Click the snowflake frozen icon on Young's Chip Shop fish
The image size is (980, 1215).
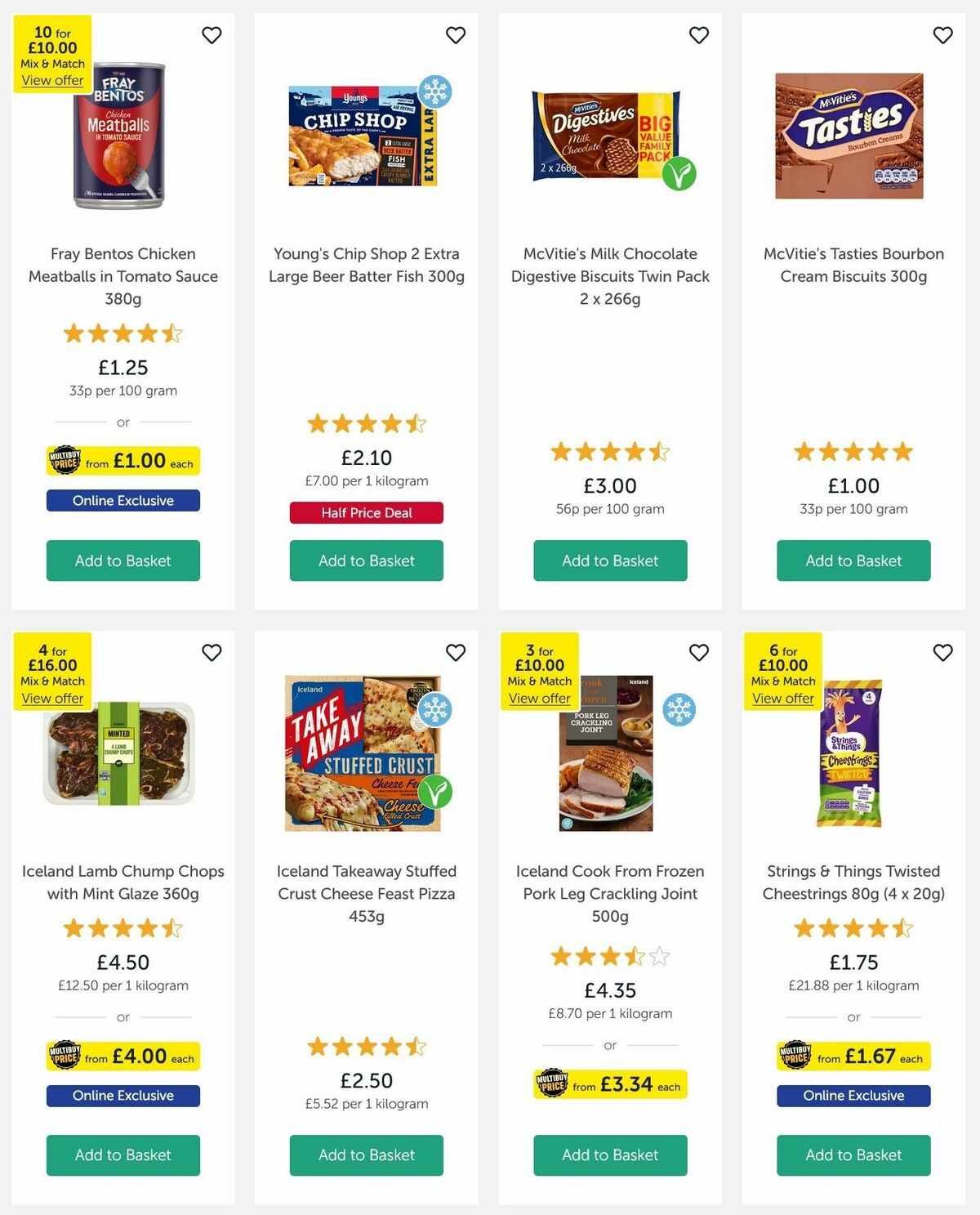pos(437,92)
